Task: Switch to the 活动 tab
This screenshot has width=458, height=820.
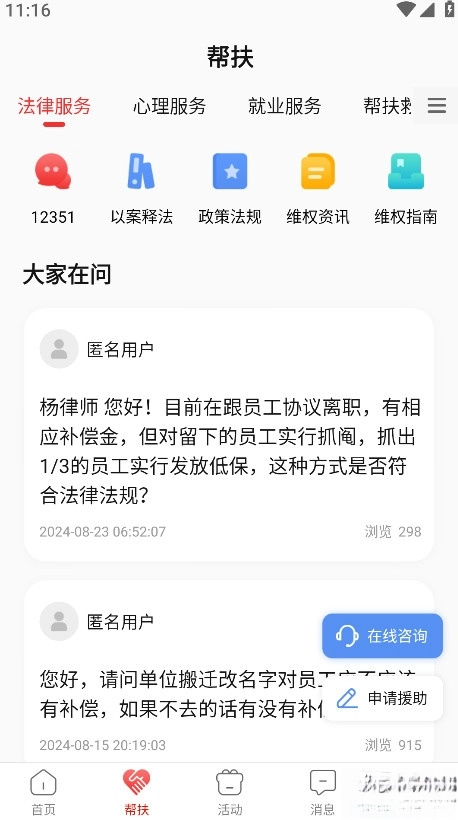Action: [x=230, y=792]
